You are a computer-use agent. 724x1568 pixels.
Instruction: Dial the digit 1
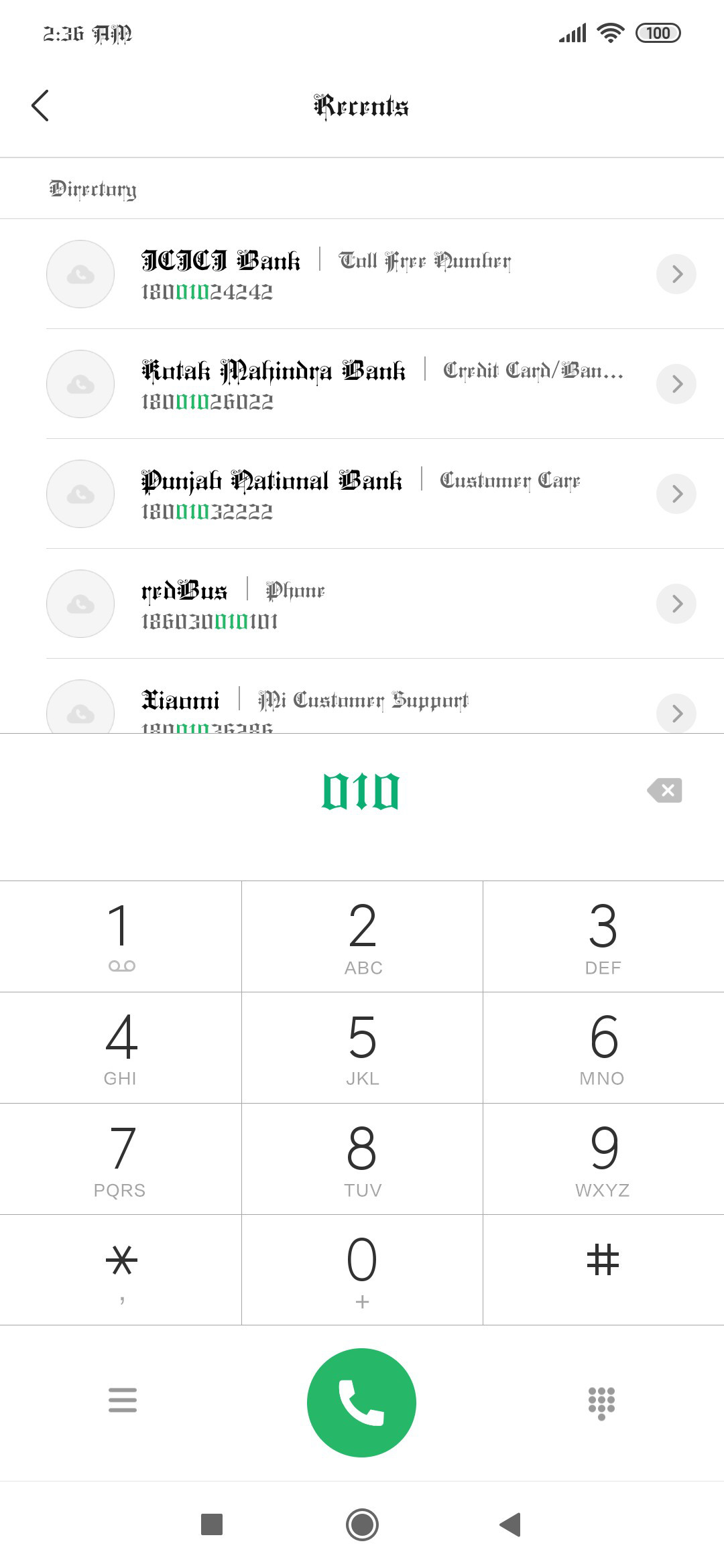pos(121,937)
